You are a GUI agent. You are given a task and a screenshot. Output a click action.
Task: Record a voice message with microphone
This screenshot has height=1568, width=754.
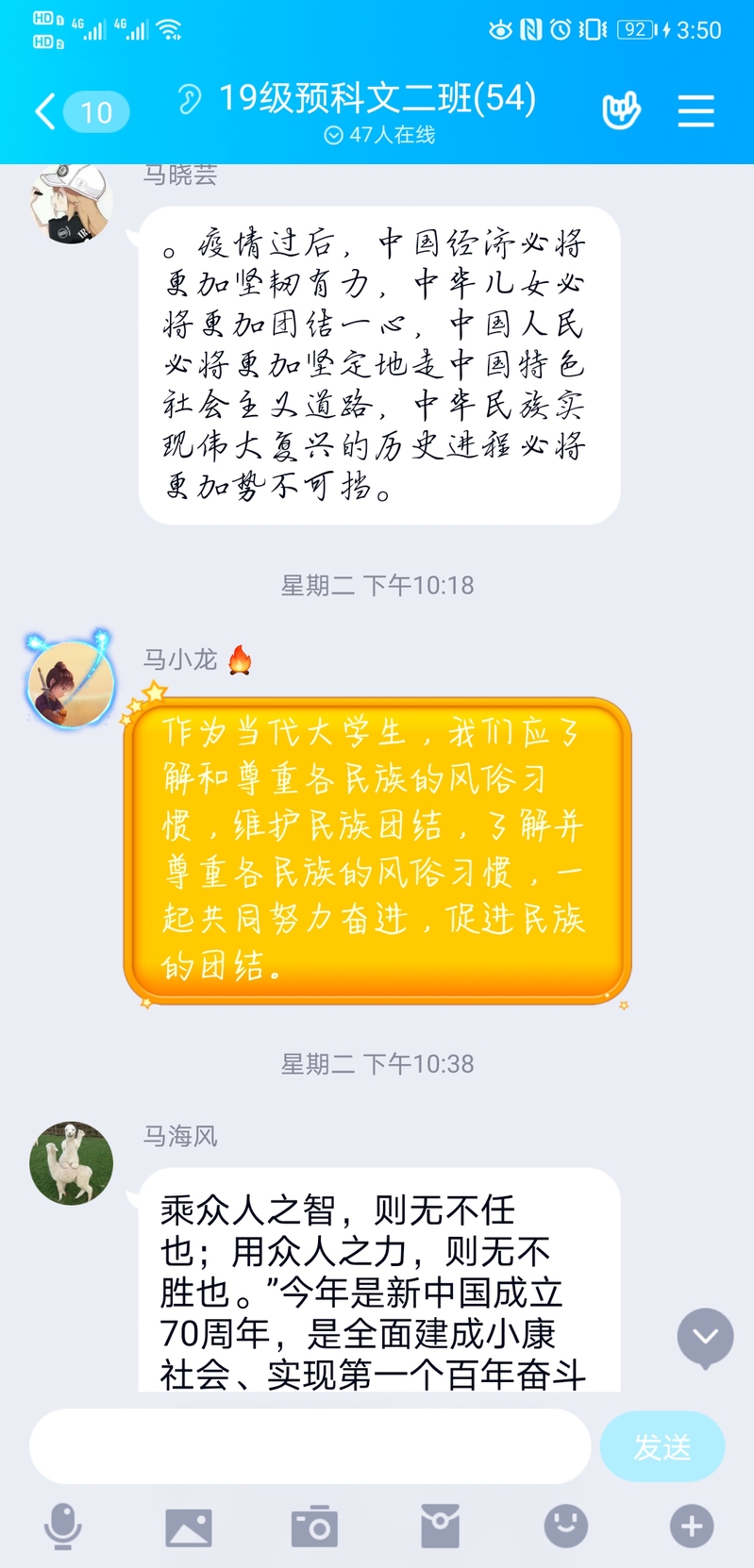(63, 1526)
